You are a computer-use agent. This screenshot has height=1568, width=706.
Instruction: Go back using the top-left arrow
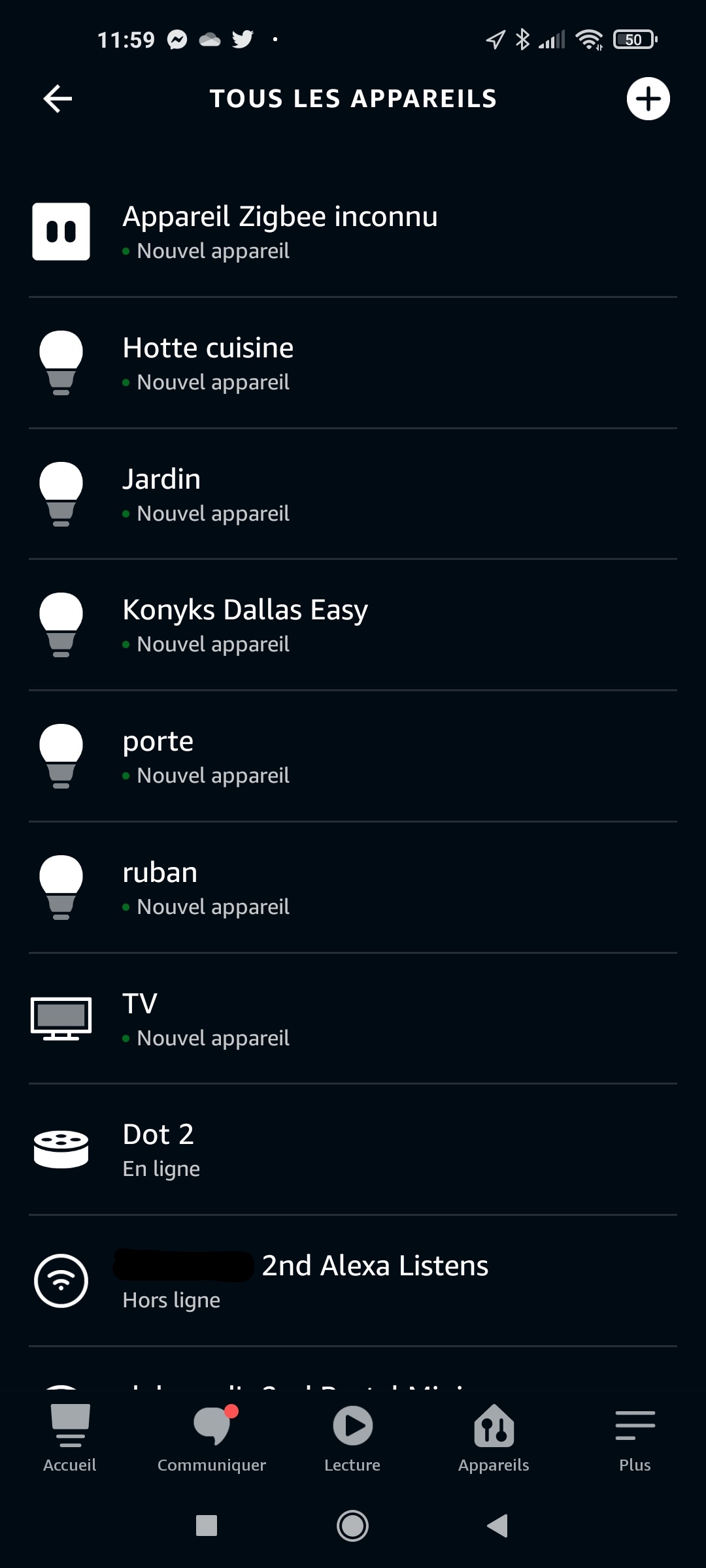pyautogui.click(x=58, y=99)
